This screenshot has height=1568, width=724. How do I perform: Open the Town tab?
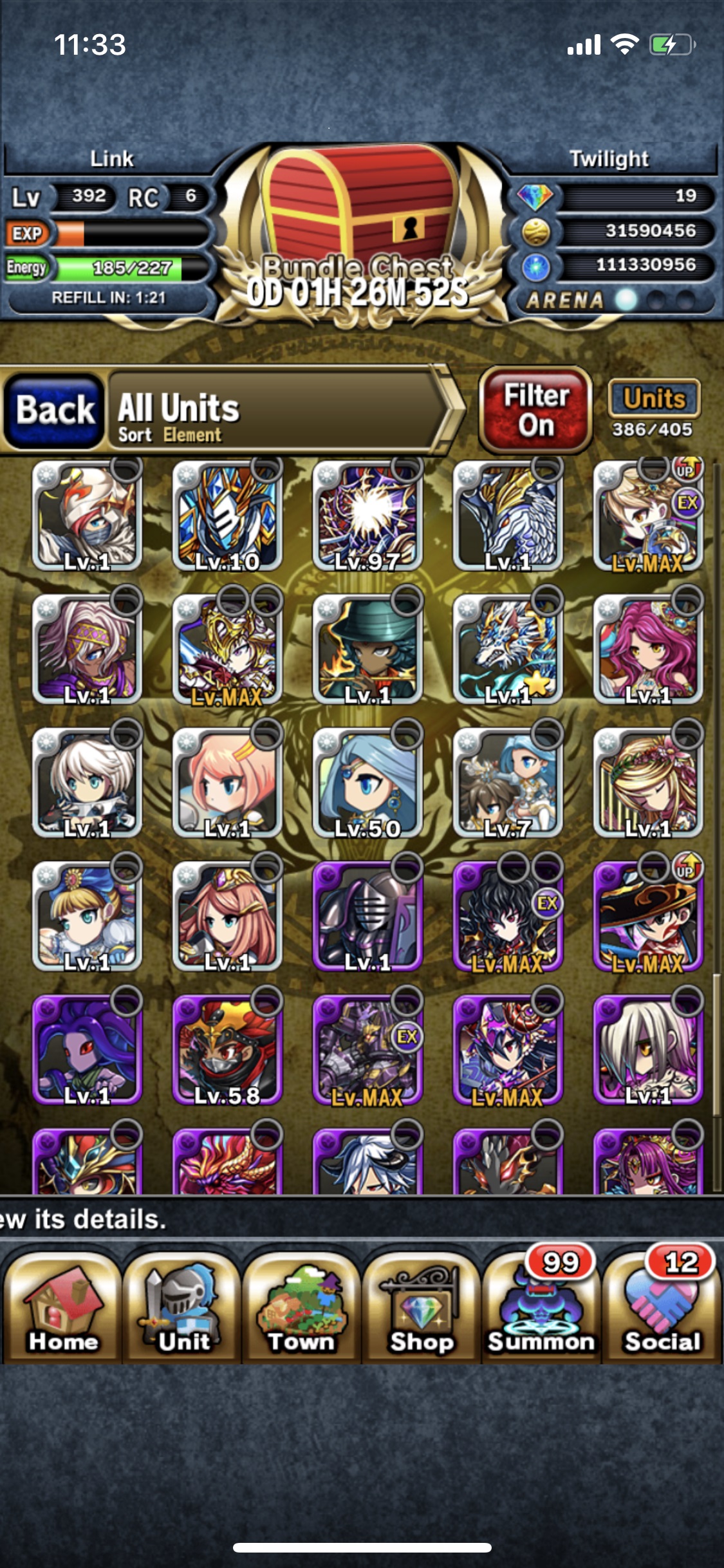[301, 1307]
